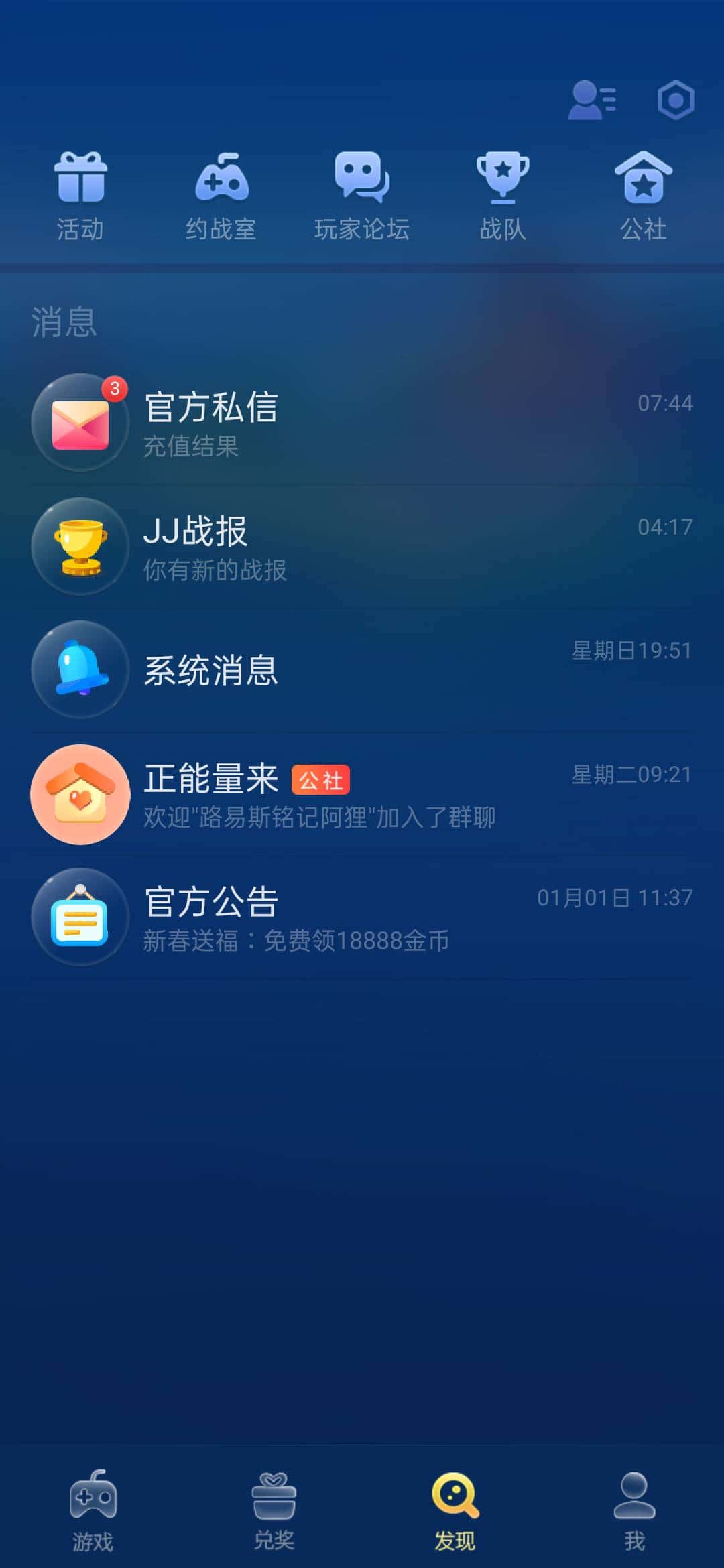Click the 官方私信 envelope icon
724x1568 pixels.
80,422
